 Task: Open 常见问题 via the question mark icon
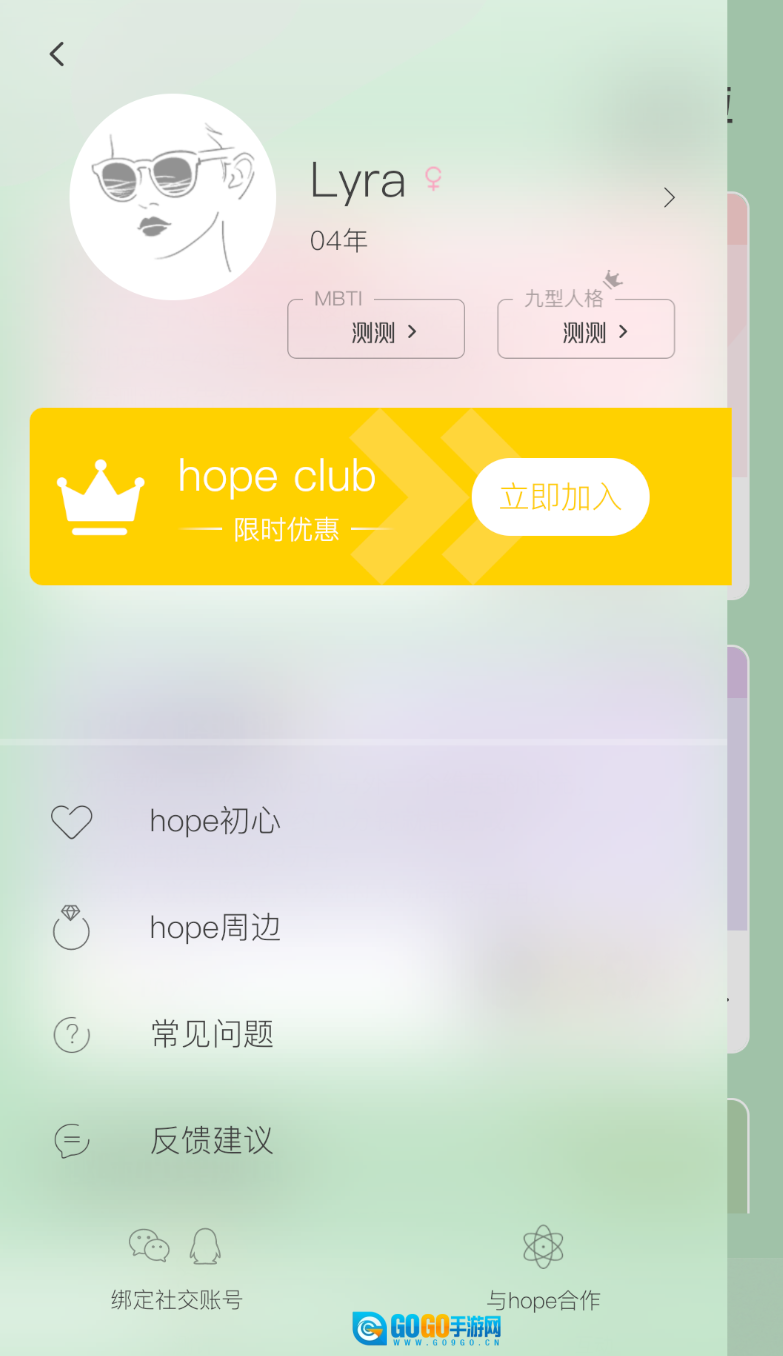pos(71,1035)
